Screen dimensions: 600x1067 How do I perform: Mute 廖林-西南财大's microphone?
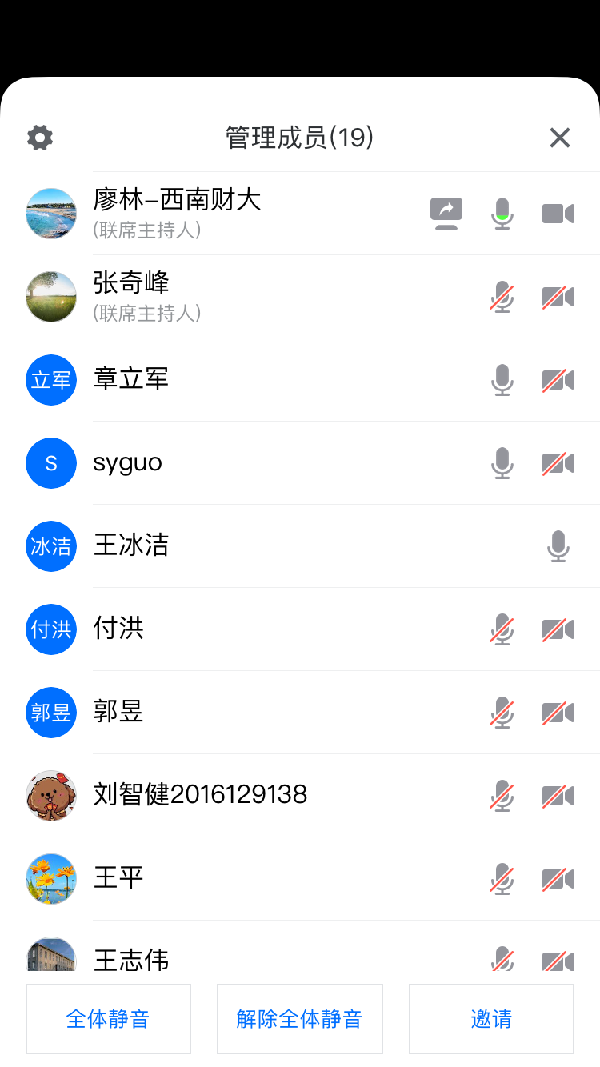[502, 213]
